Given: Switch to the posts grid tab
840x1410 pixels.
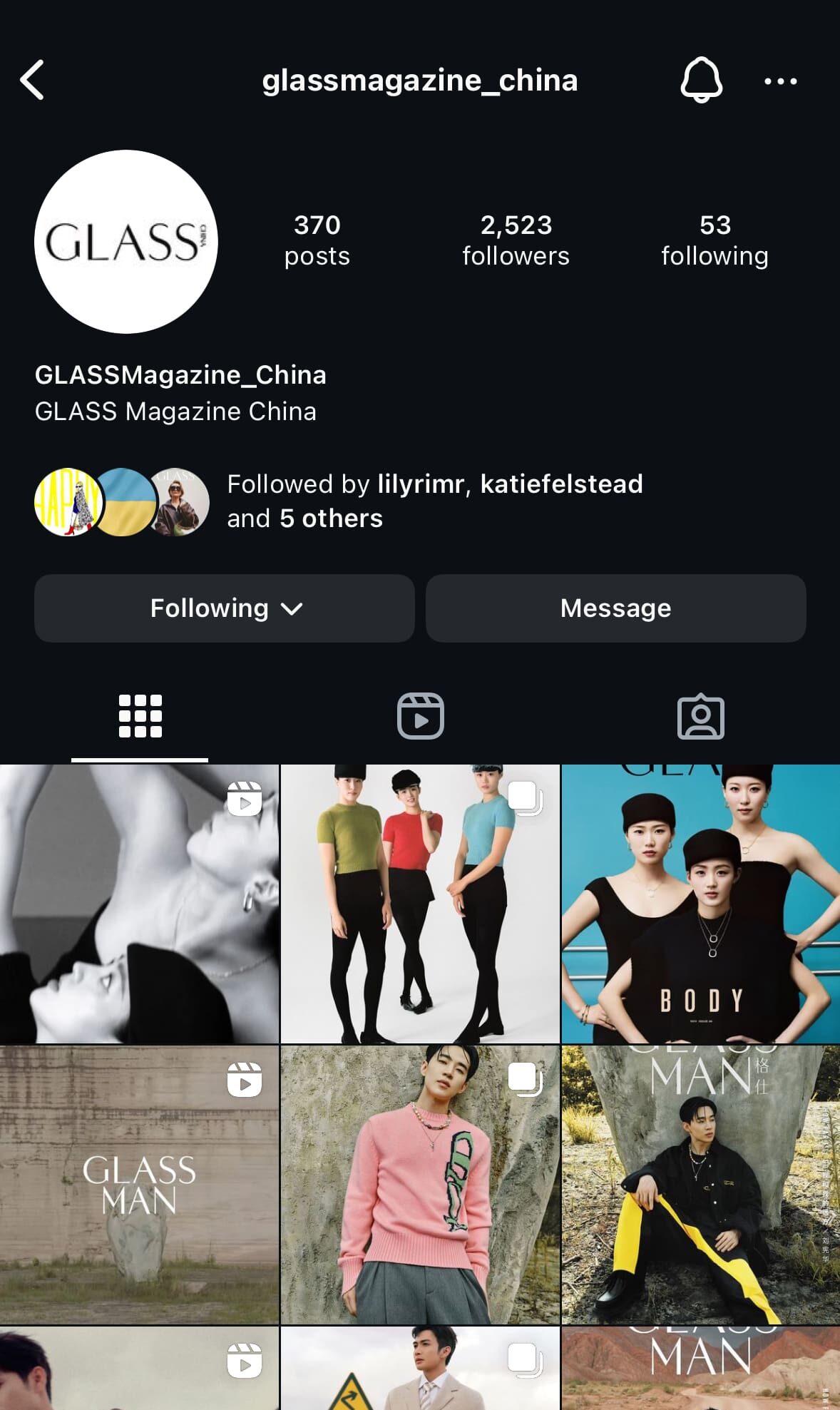Looking at the screenshot, I should click(140, 716).
